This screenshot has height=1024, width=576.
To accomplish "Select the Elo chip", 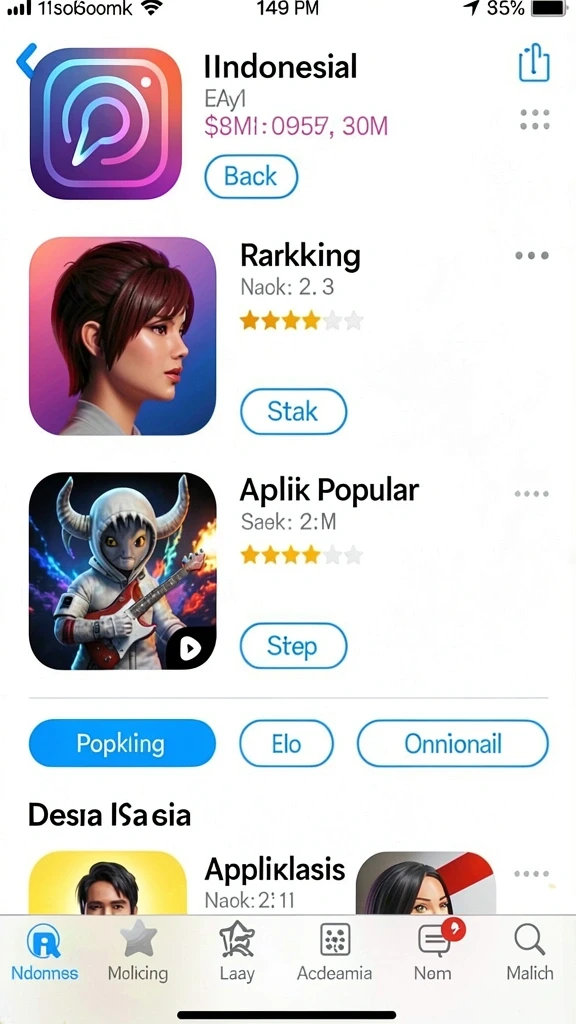I will [287, 743].
